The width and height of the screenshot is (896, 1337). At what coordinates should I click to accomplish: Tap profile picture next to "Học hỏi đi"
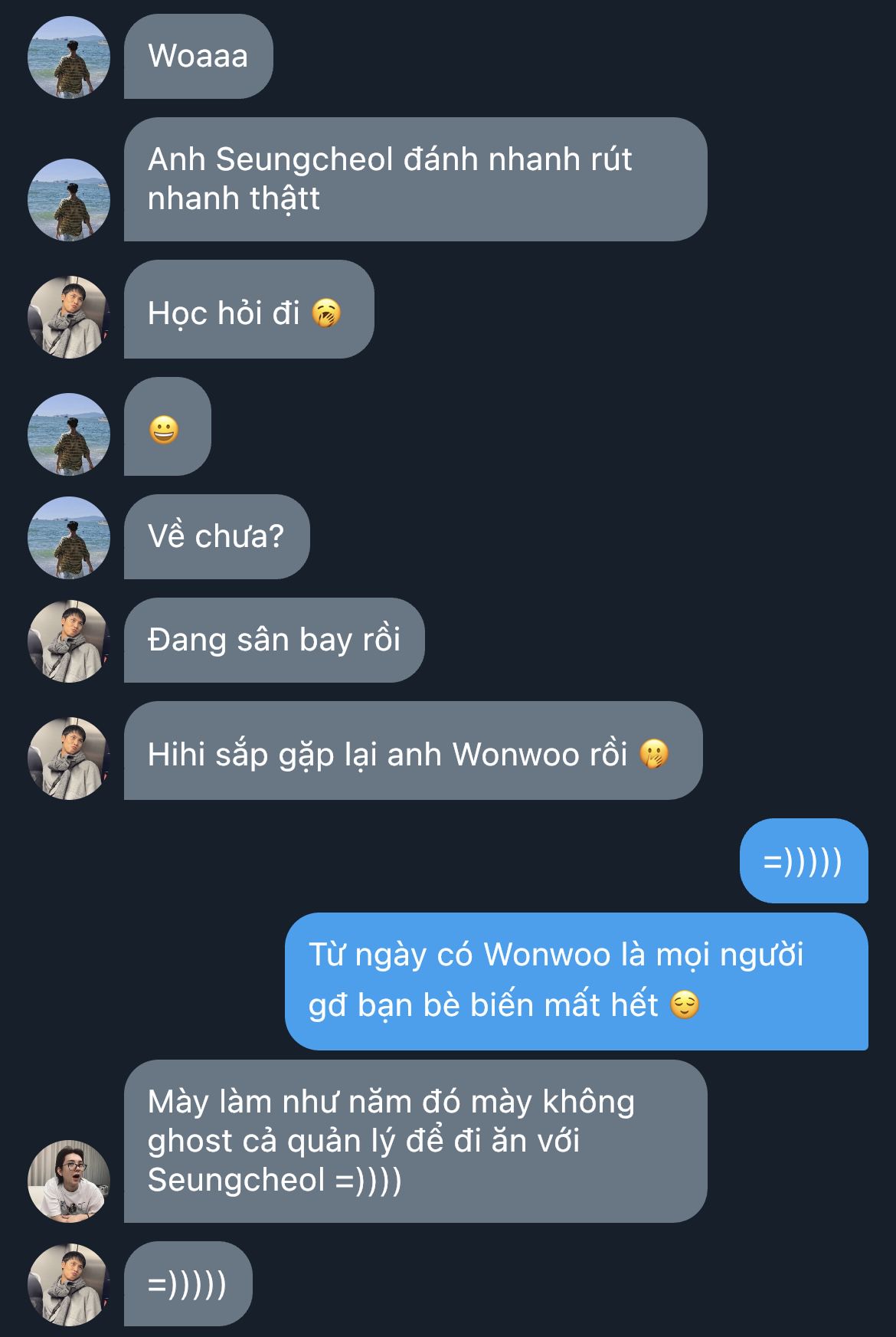point(69,317)
